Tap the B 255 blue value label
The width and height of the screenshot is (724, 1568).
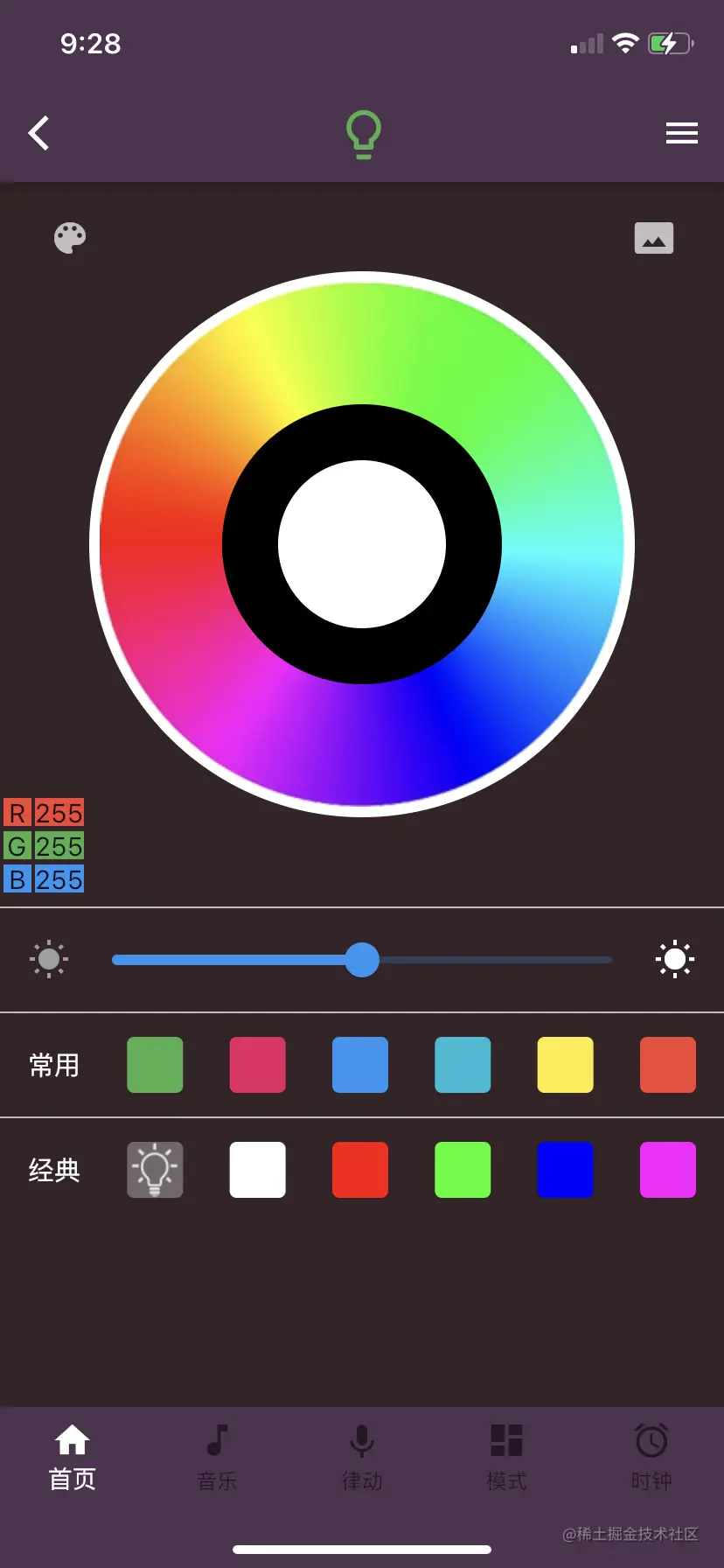tap(44, 878)
